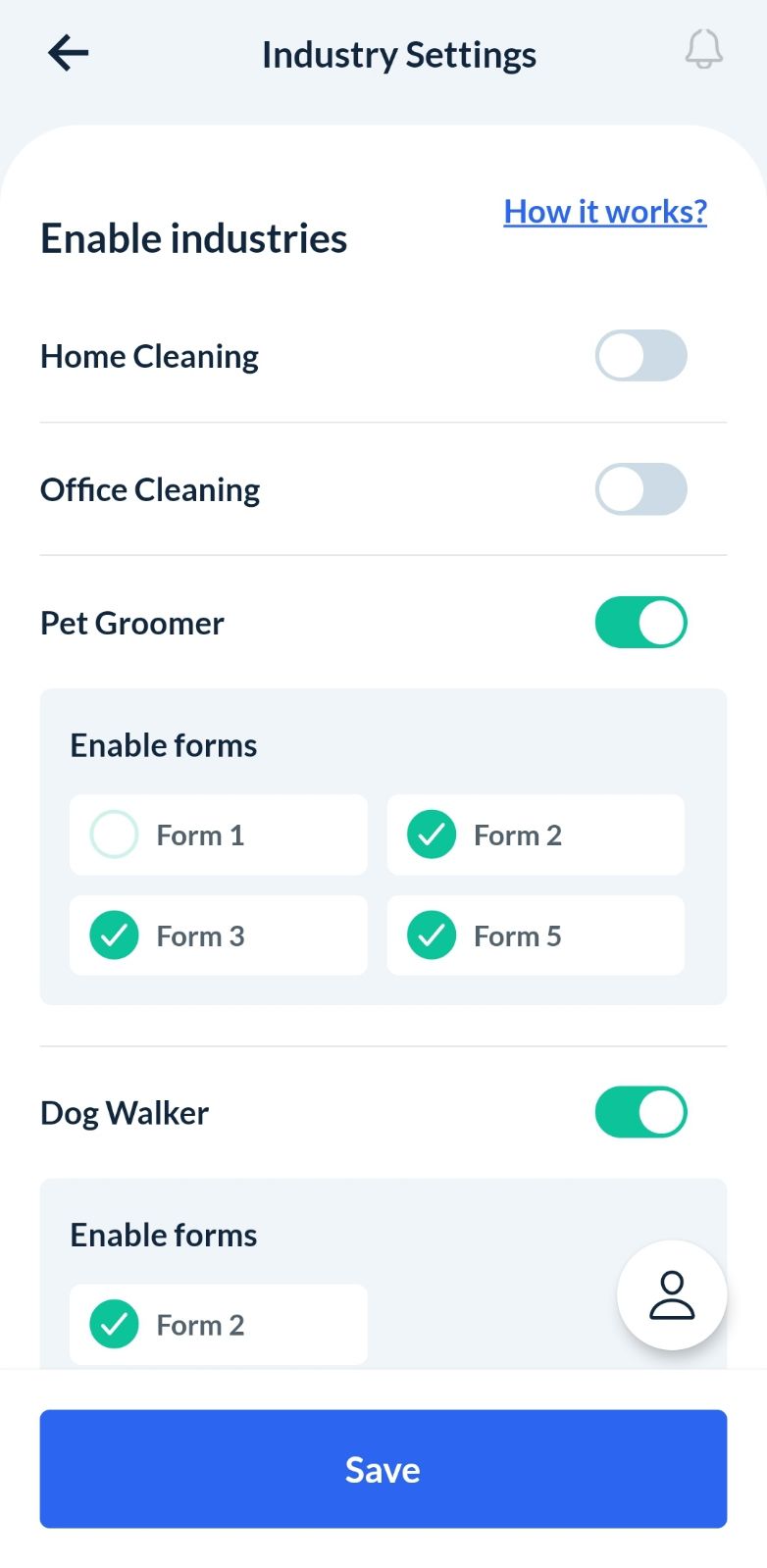Disable the Pet Groomer industry

pos(640,623)
